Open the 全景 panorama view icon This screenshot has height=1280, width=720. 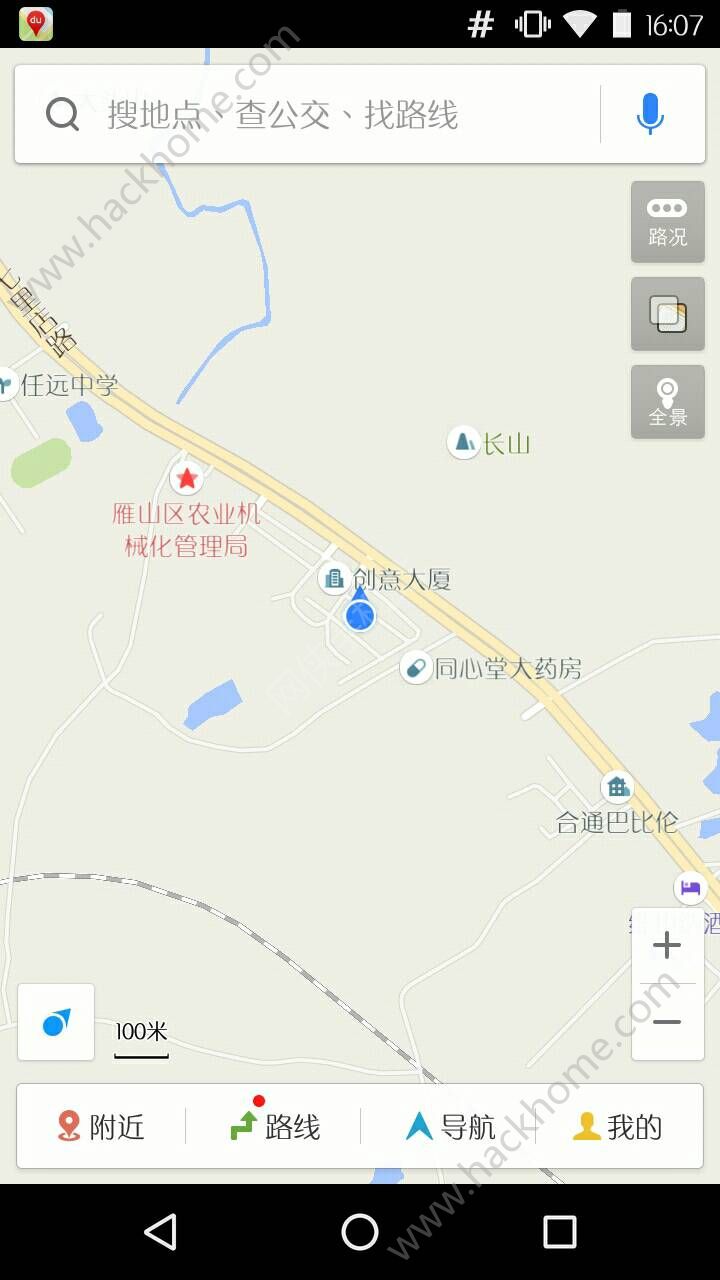coord(666,400)
